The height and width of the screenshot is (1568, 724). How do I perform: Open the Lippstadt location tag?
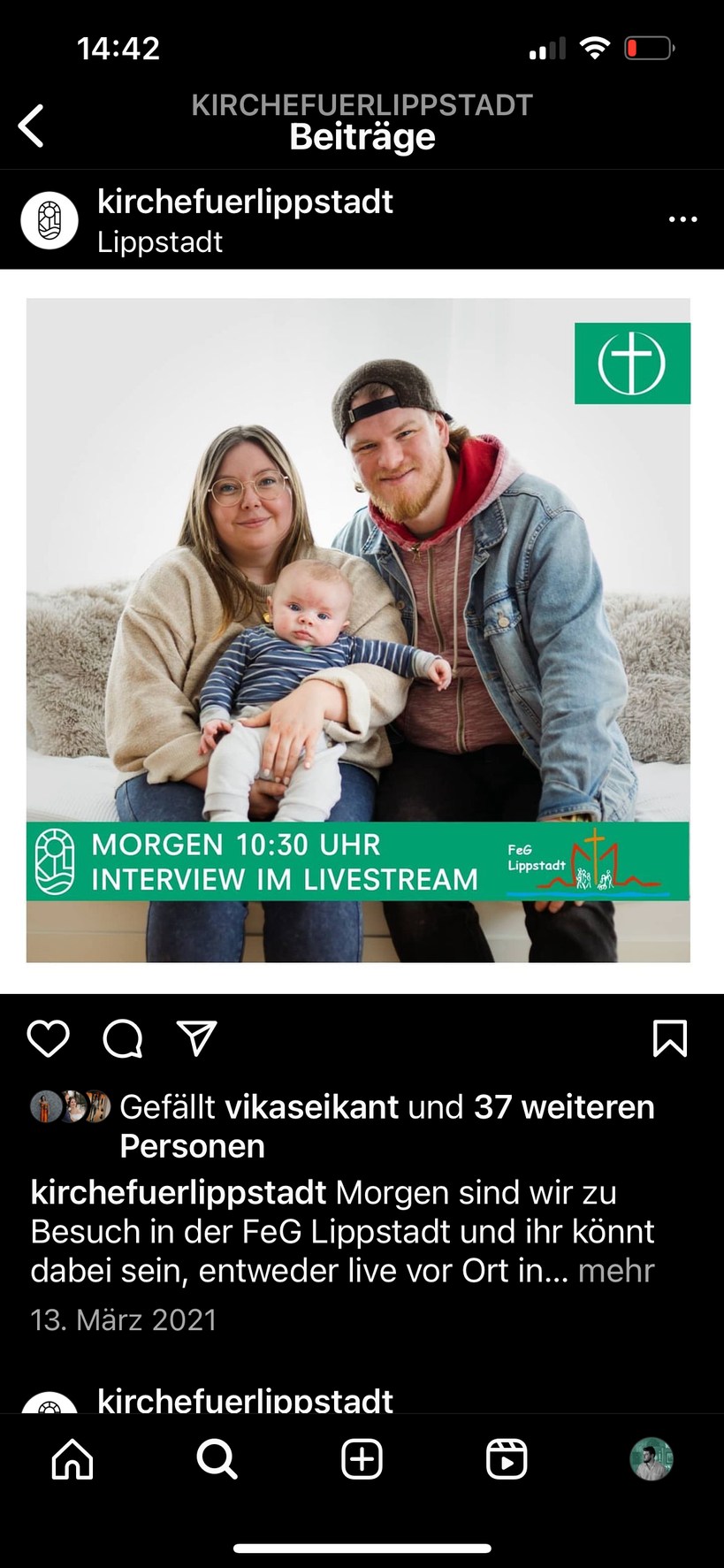coord(160,242)
